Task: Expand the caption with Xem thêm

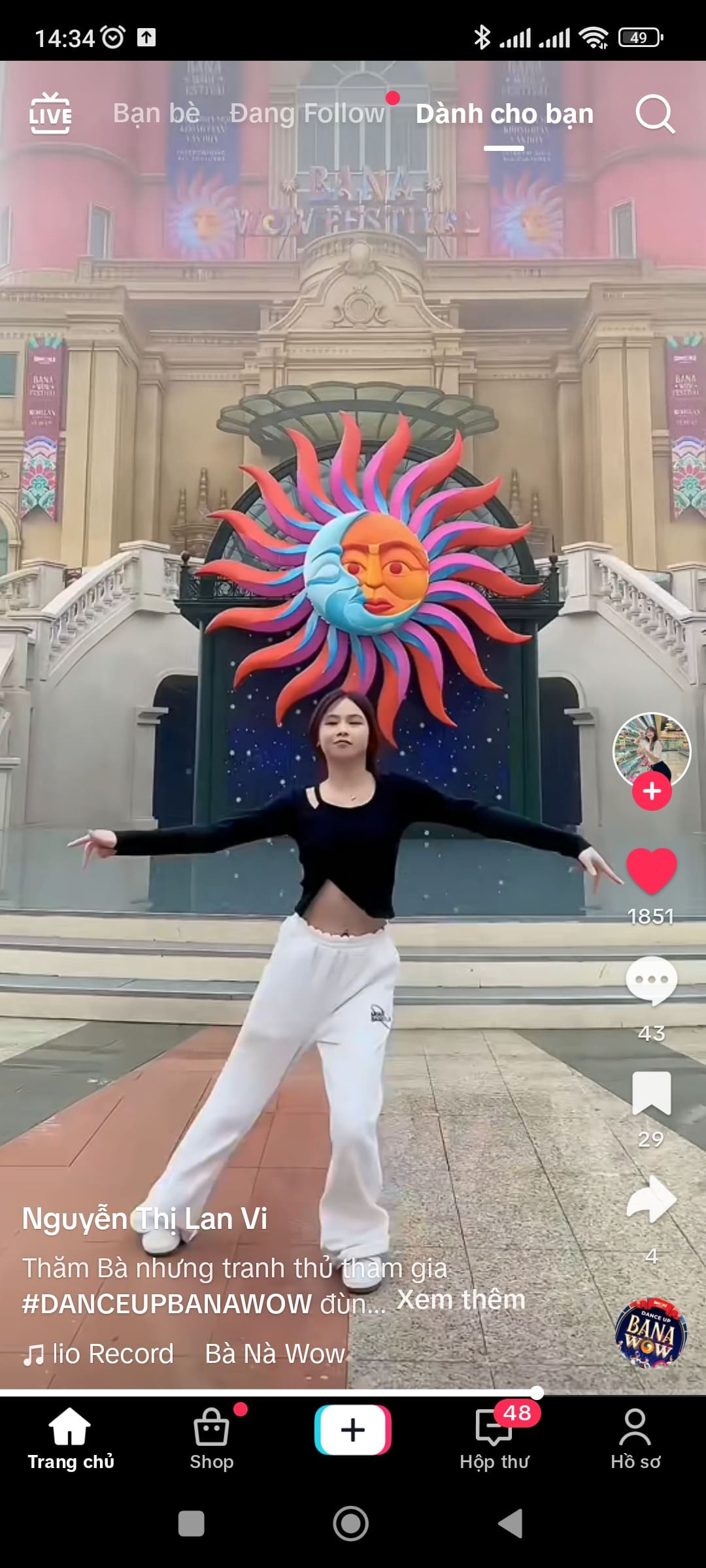Action: tap(461, 1299)
